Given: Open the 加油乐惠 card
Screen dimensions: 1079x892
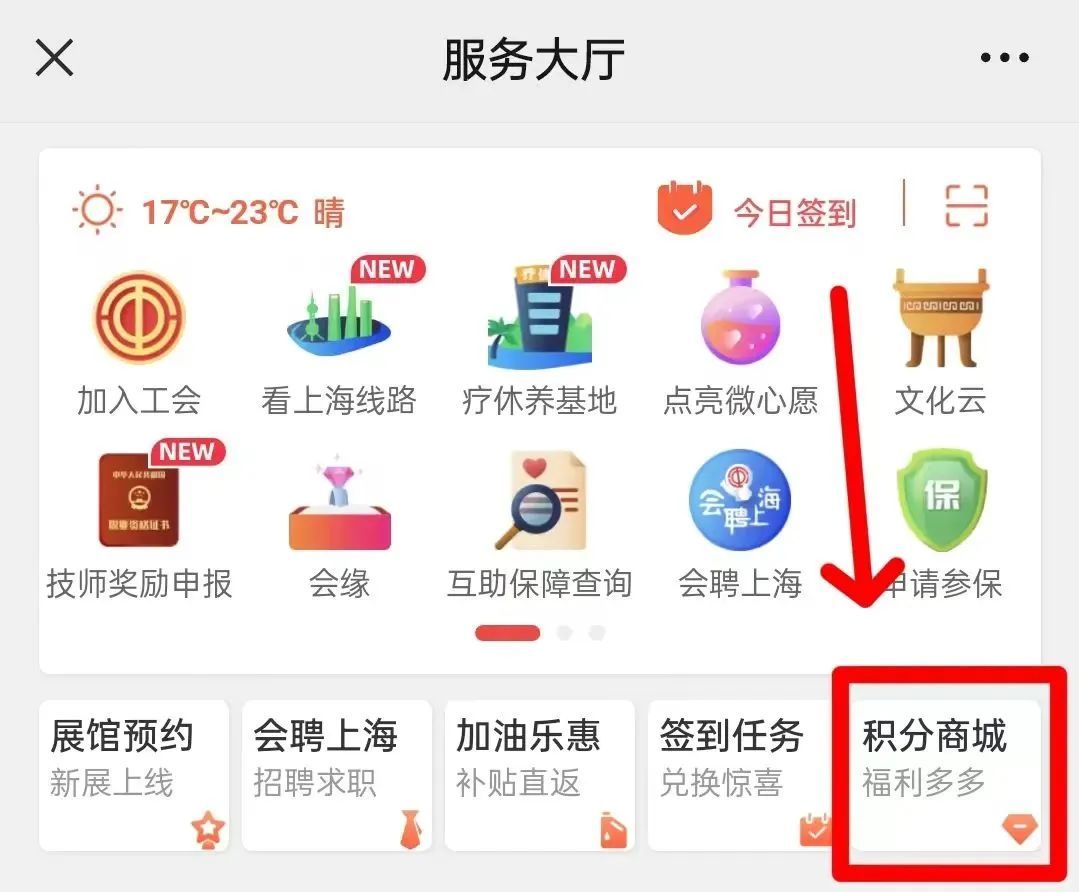Looking at the screenshot, I should click(x=540, y=775).
